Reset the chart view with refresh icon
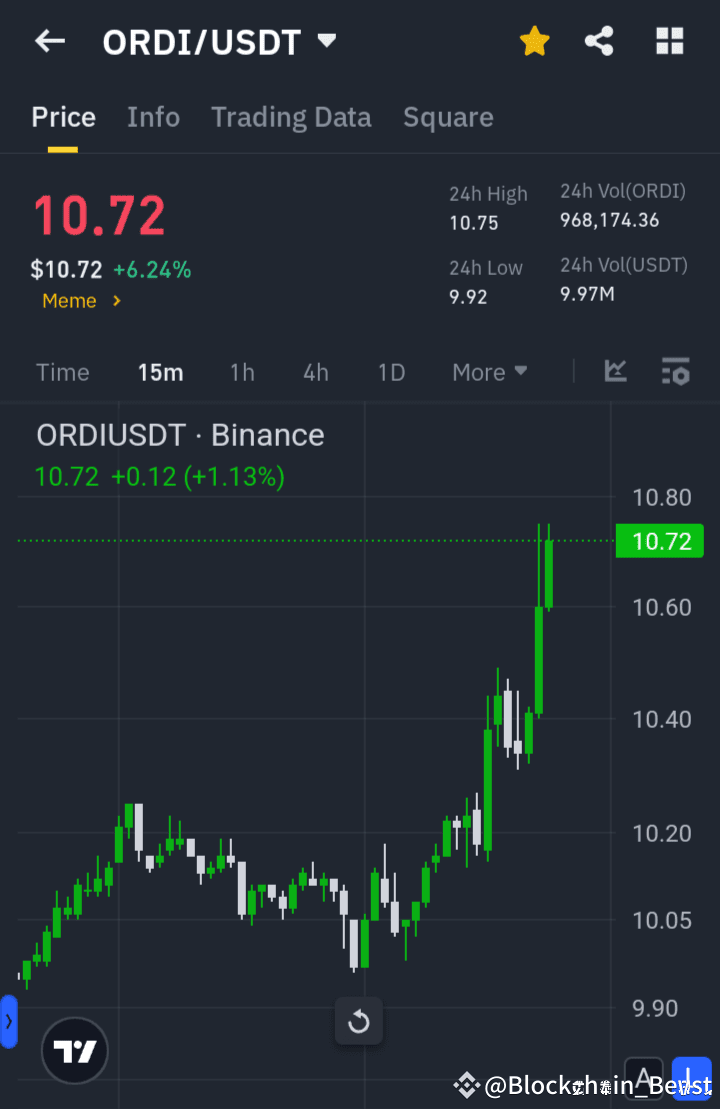This screenshot has height=1109, width=720. coord(358,1022)
